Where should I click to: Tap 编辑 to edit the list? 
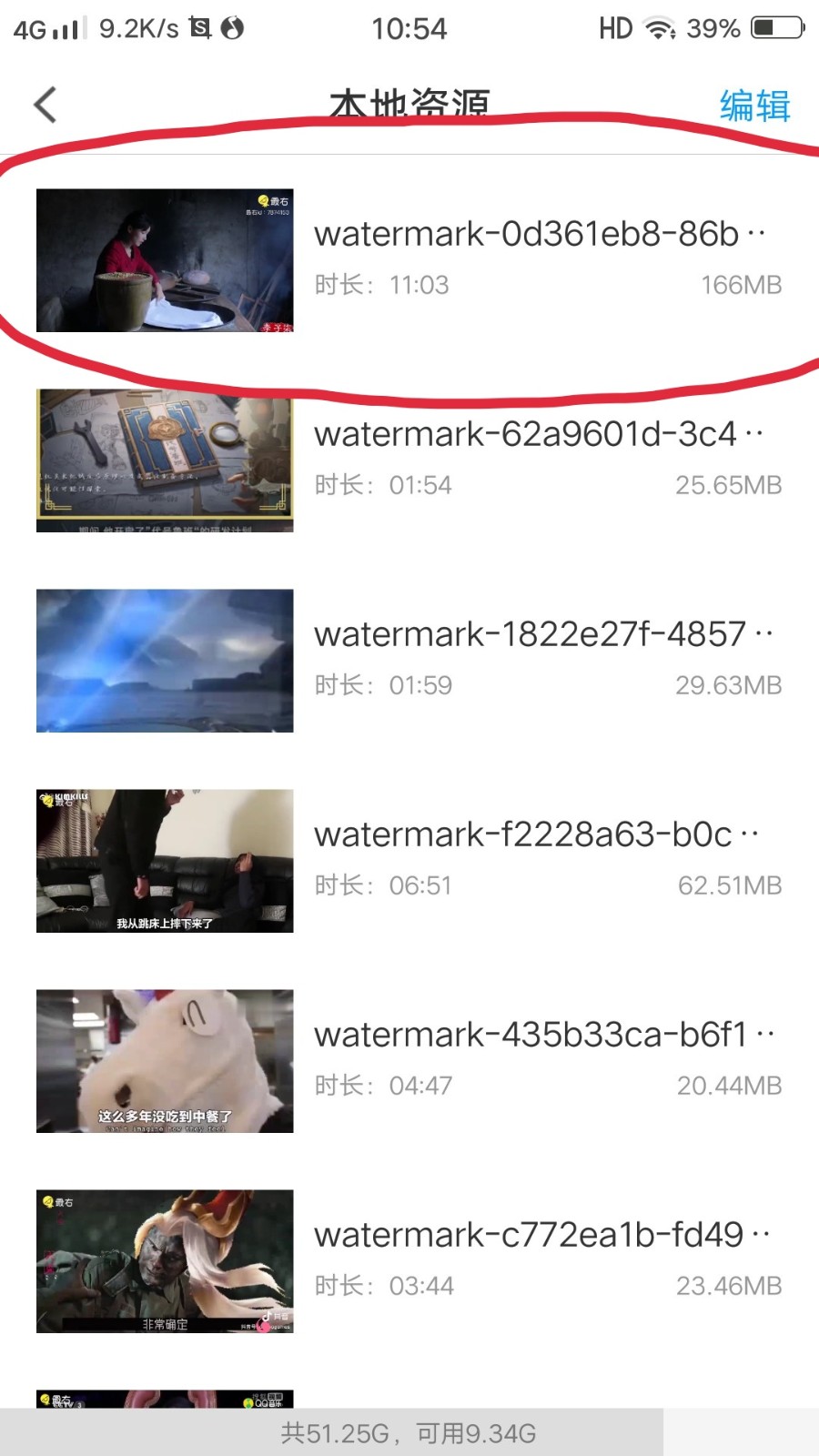(x=754, y=106)
